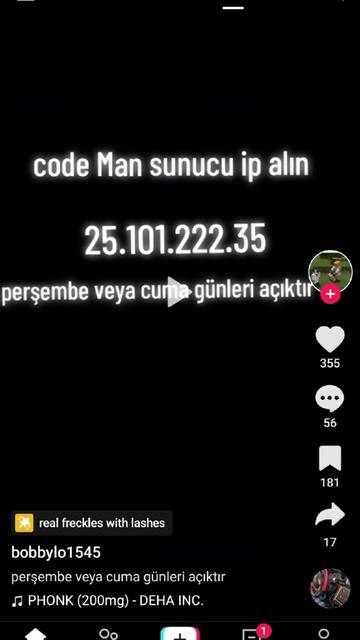The height and width of the screenshot is (640, 360).
Task: Open bobbylo1545's profile
Action: 56,553
